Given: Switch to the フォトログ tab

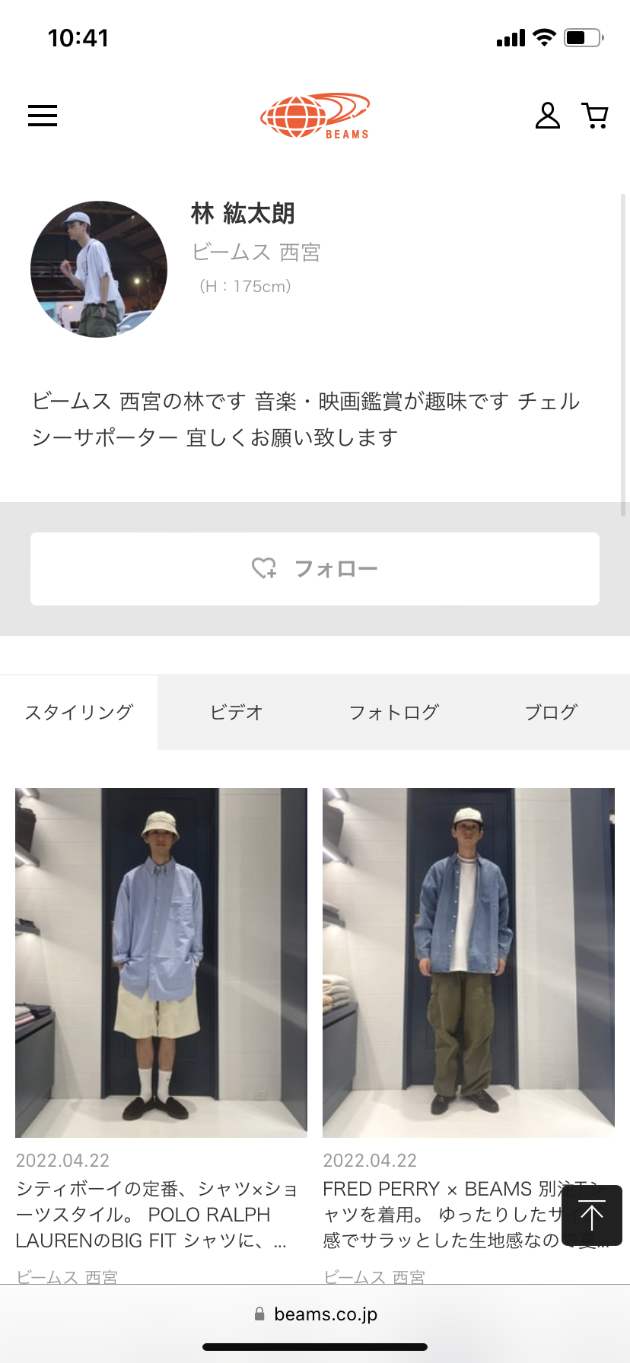Looking at the screenshot, I should 394,712.
